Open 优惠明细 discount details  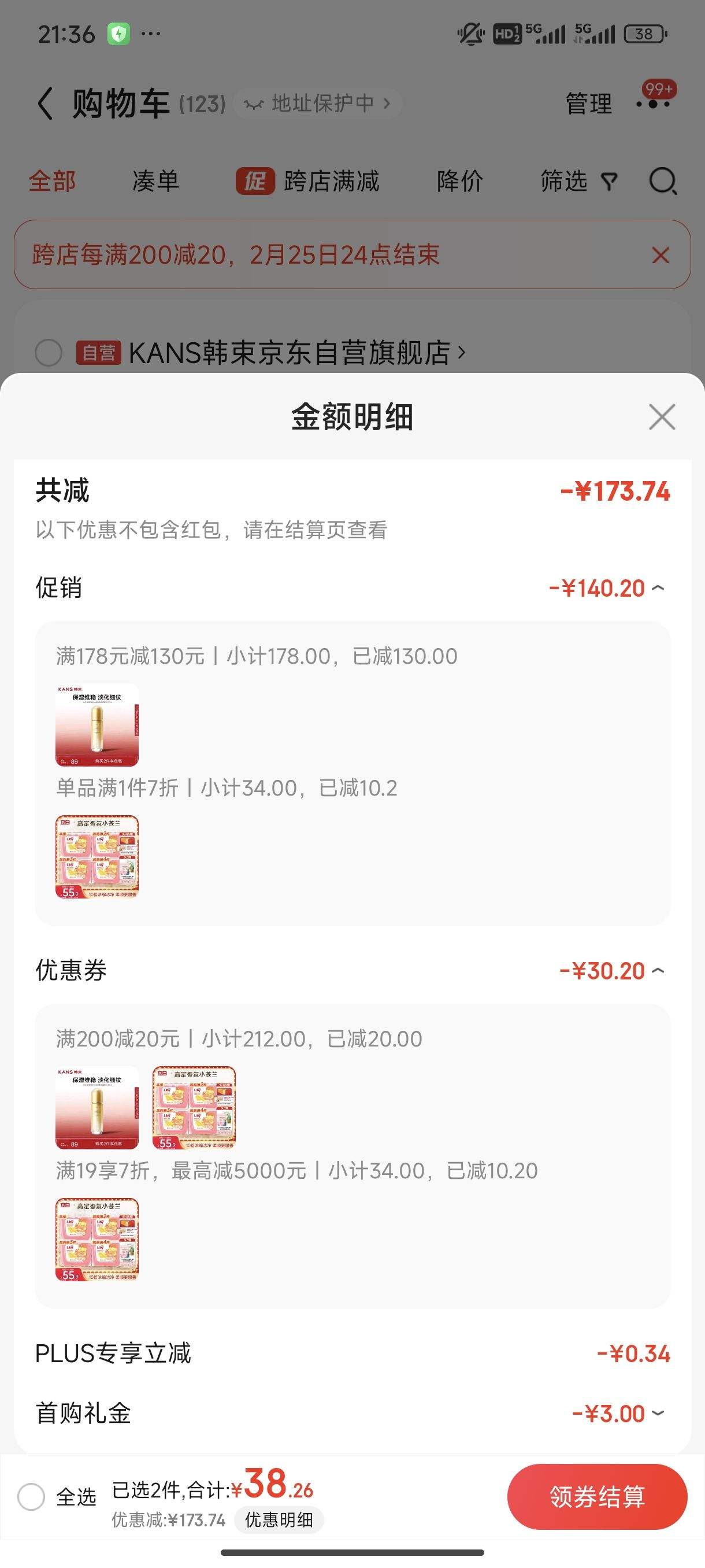tap(279, 1521)
